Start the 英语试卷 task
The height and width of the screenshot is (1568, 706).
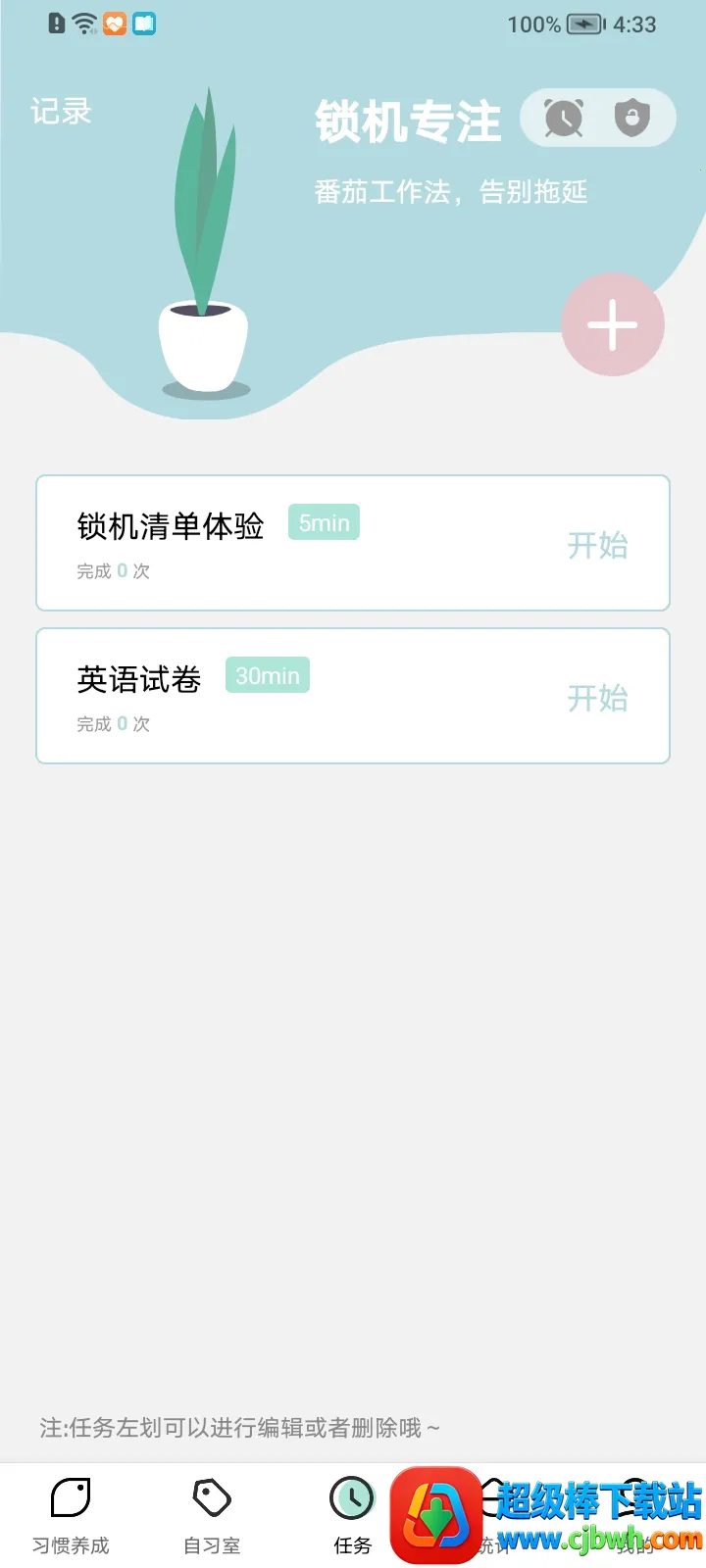597,698
